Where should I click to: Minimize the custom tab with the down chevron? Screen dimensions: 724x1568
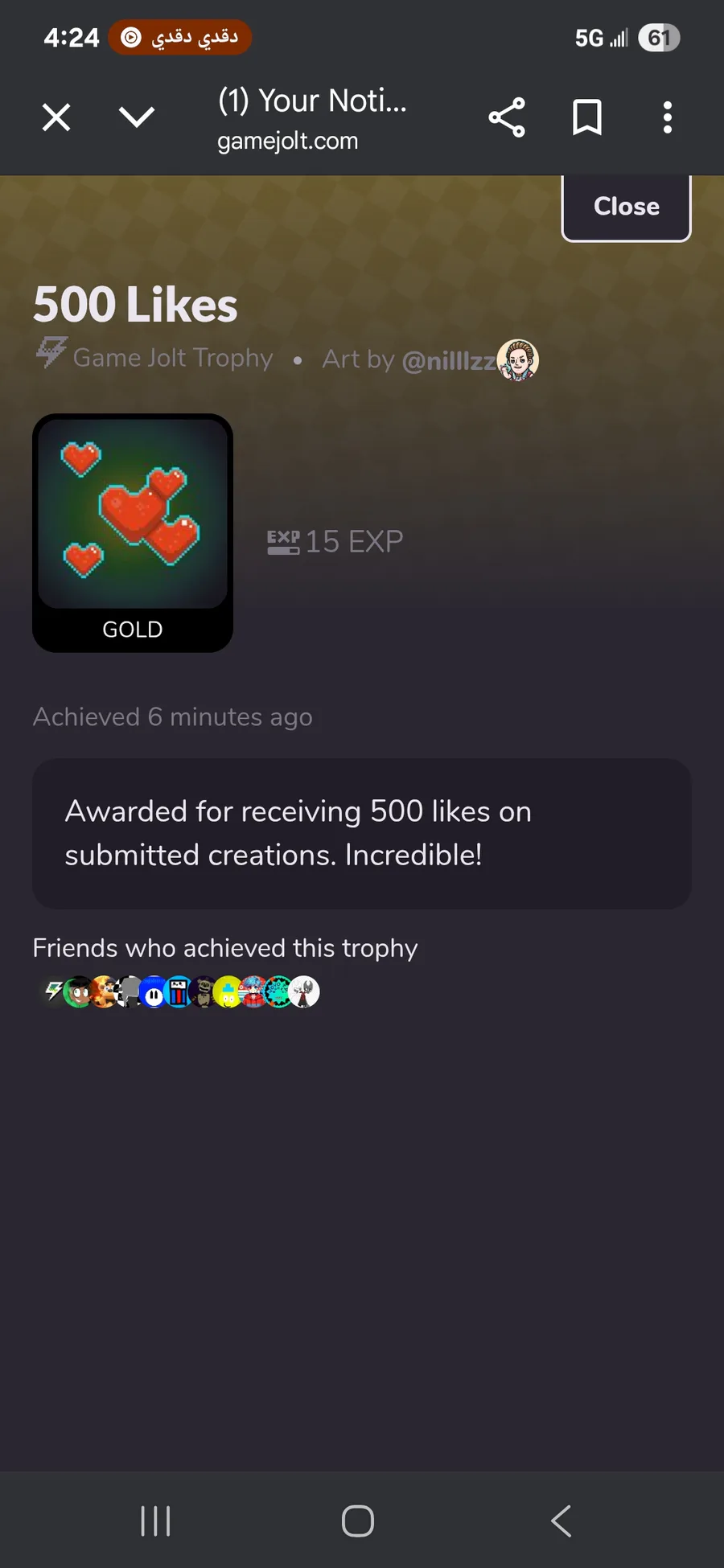pos(137,117)
